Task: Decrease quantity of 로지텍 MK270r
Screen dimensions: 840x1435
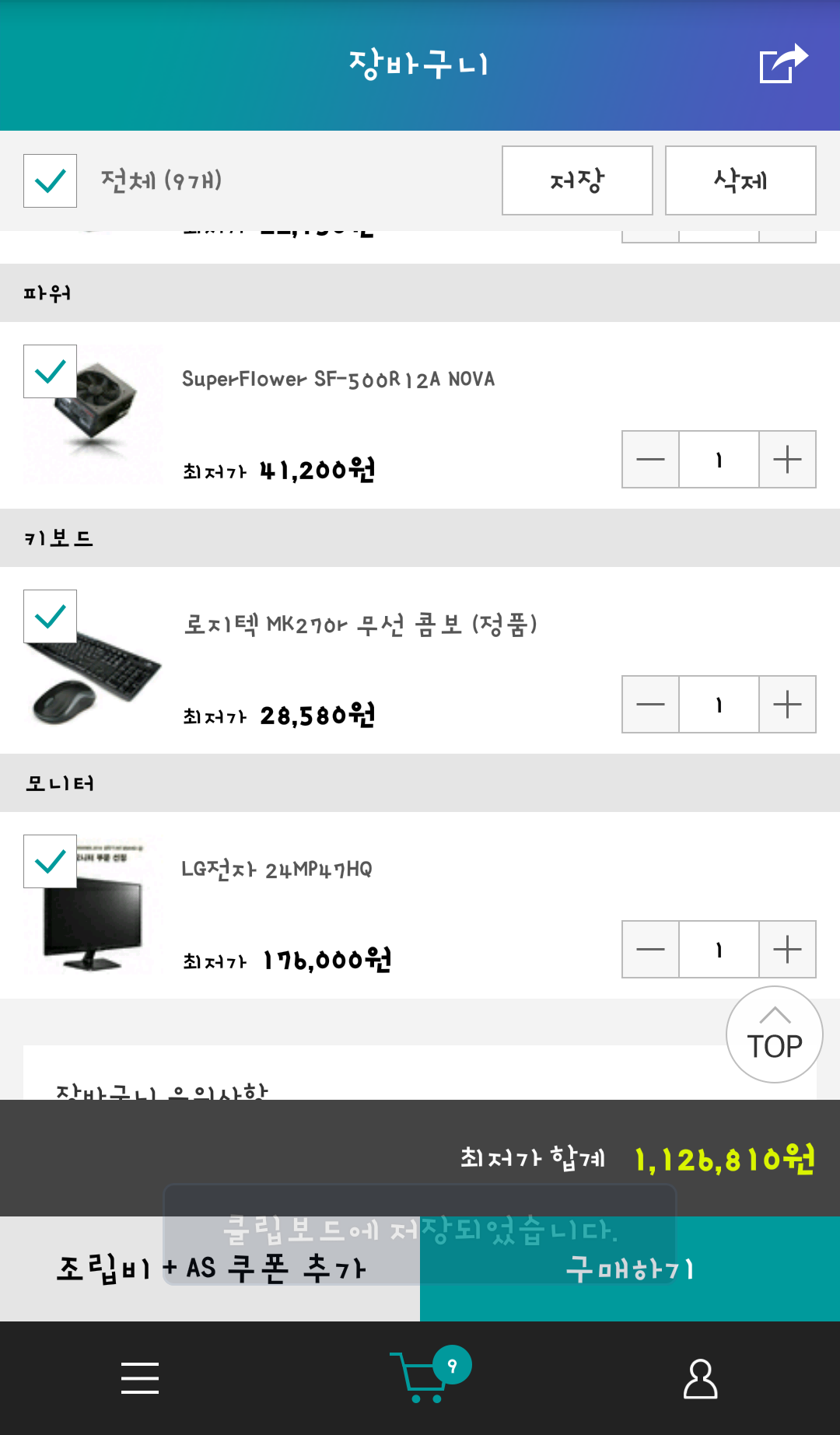Action: [x=650, y=705]
